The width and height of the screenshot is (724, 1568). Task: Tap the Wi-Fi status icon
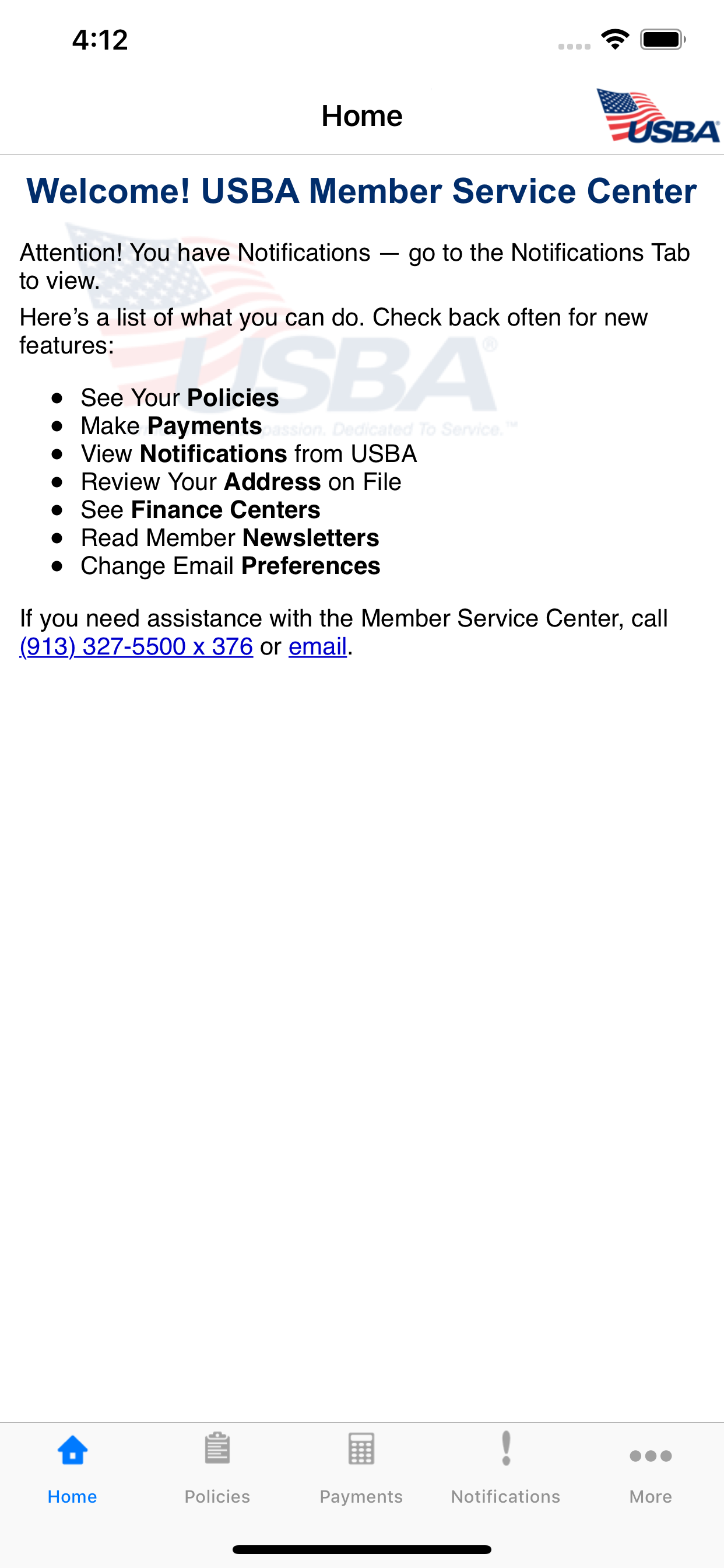coord(614,39)
